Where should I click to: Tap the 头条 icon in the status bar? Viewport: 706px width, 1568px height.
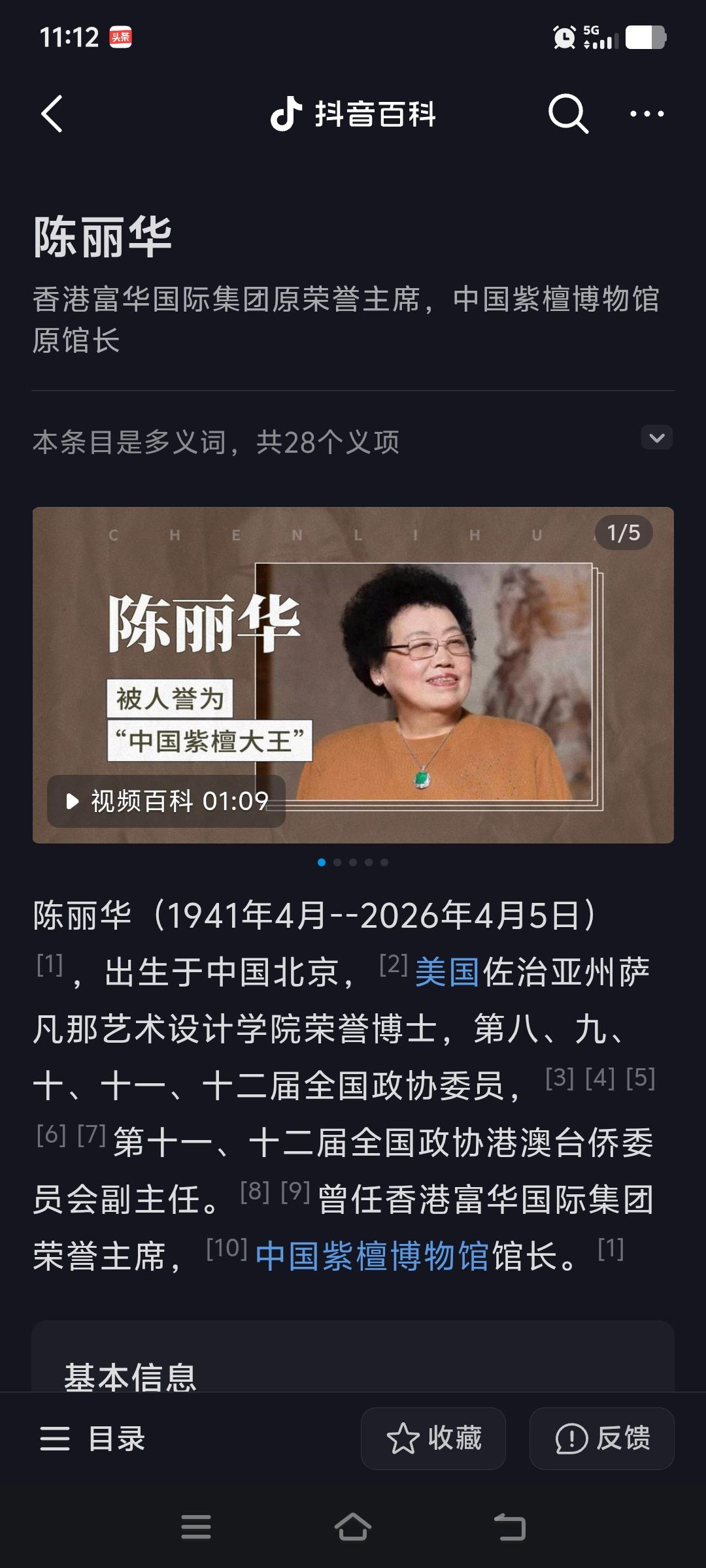tap(120, 38)
